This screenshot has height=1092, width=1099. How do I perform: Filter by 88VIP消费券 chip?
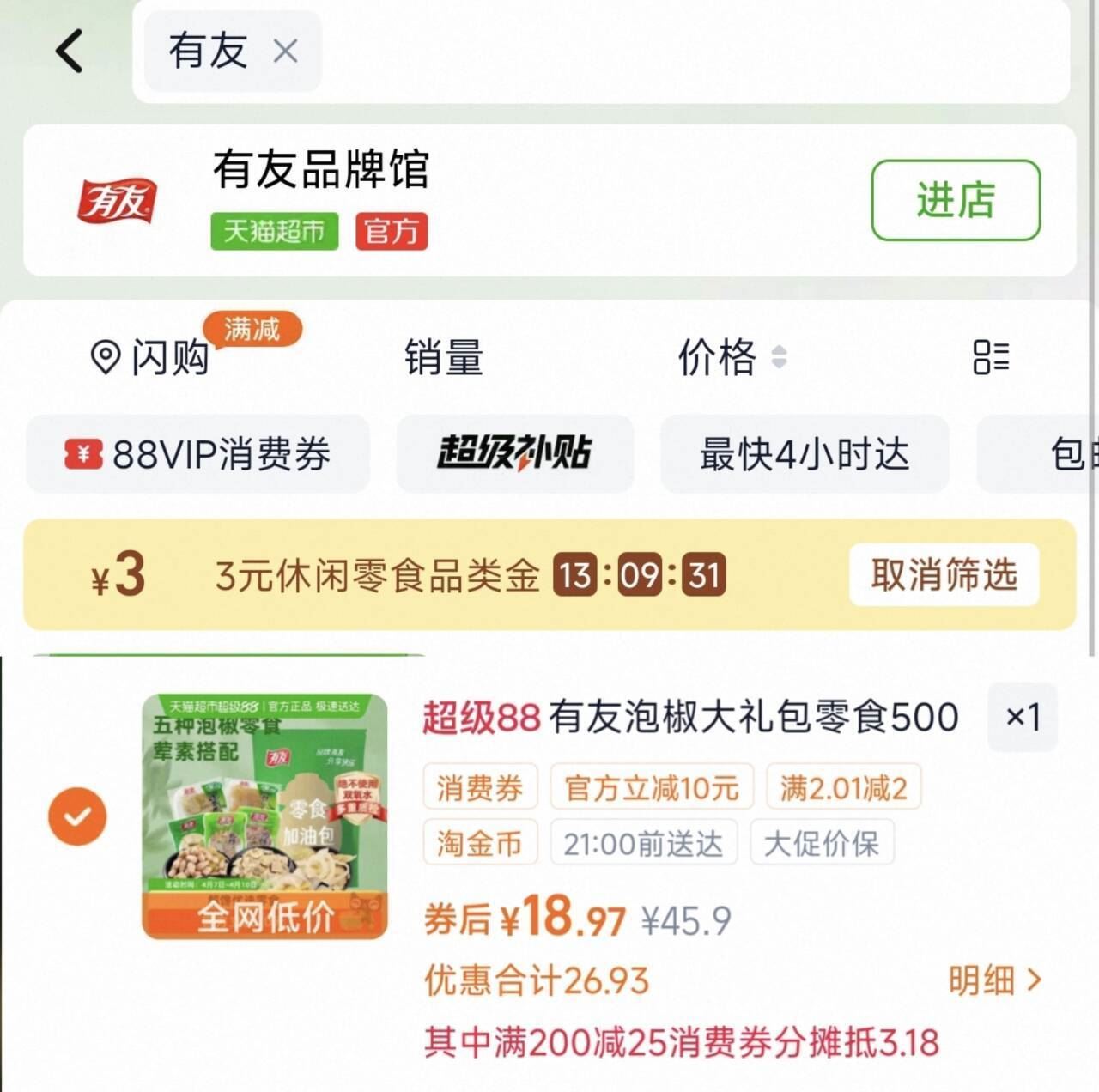[198, 454]
